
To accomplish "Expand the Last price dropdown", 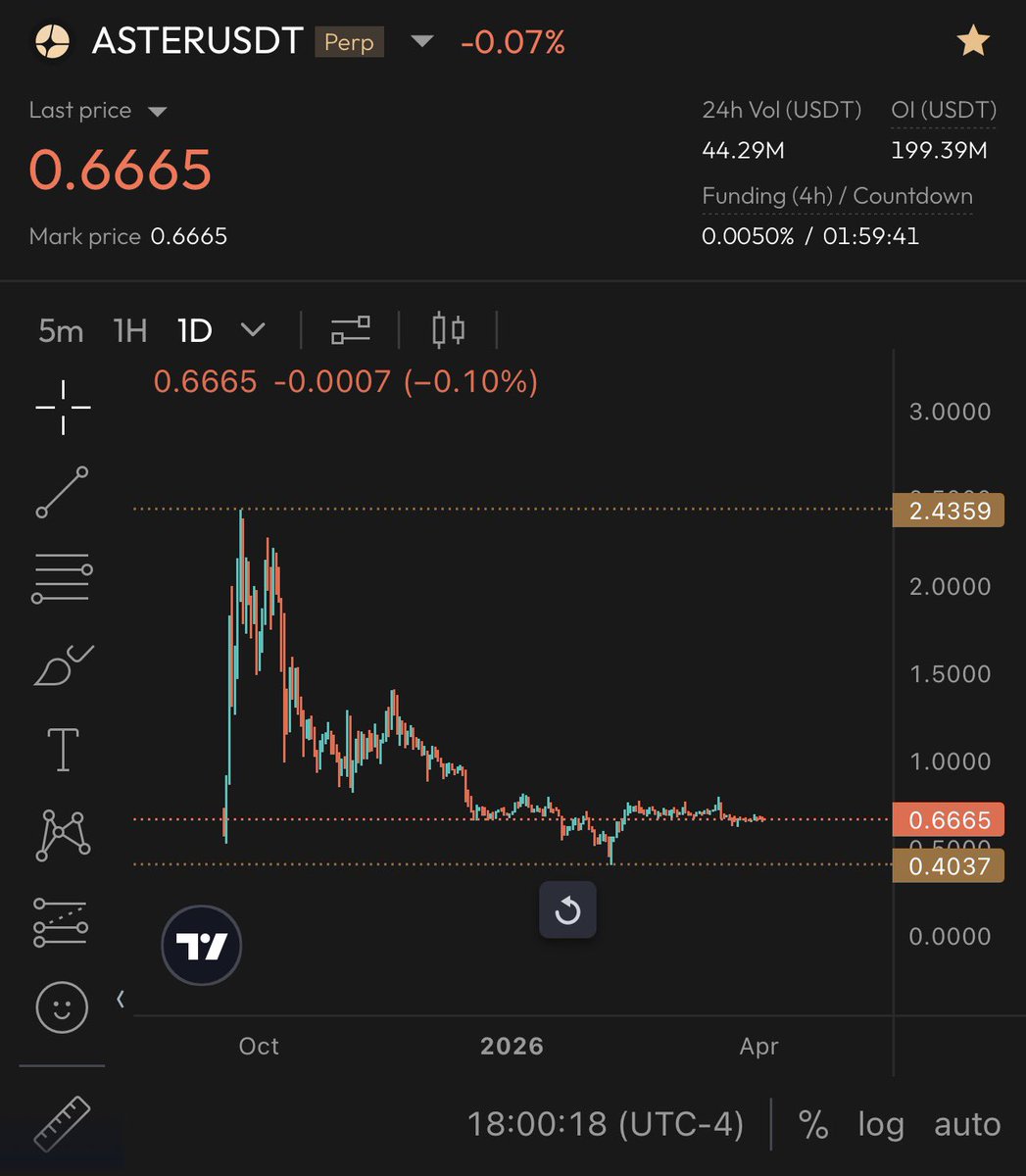I will (x=157, y=112).
